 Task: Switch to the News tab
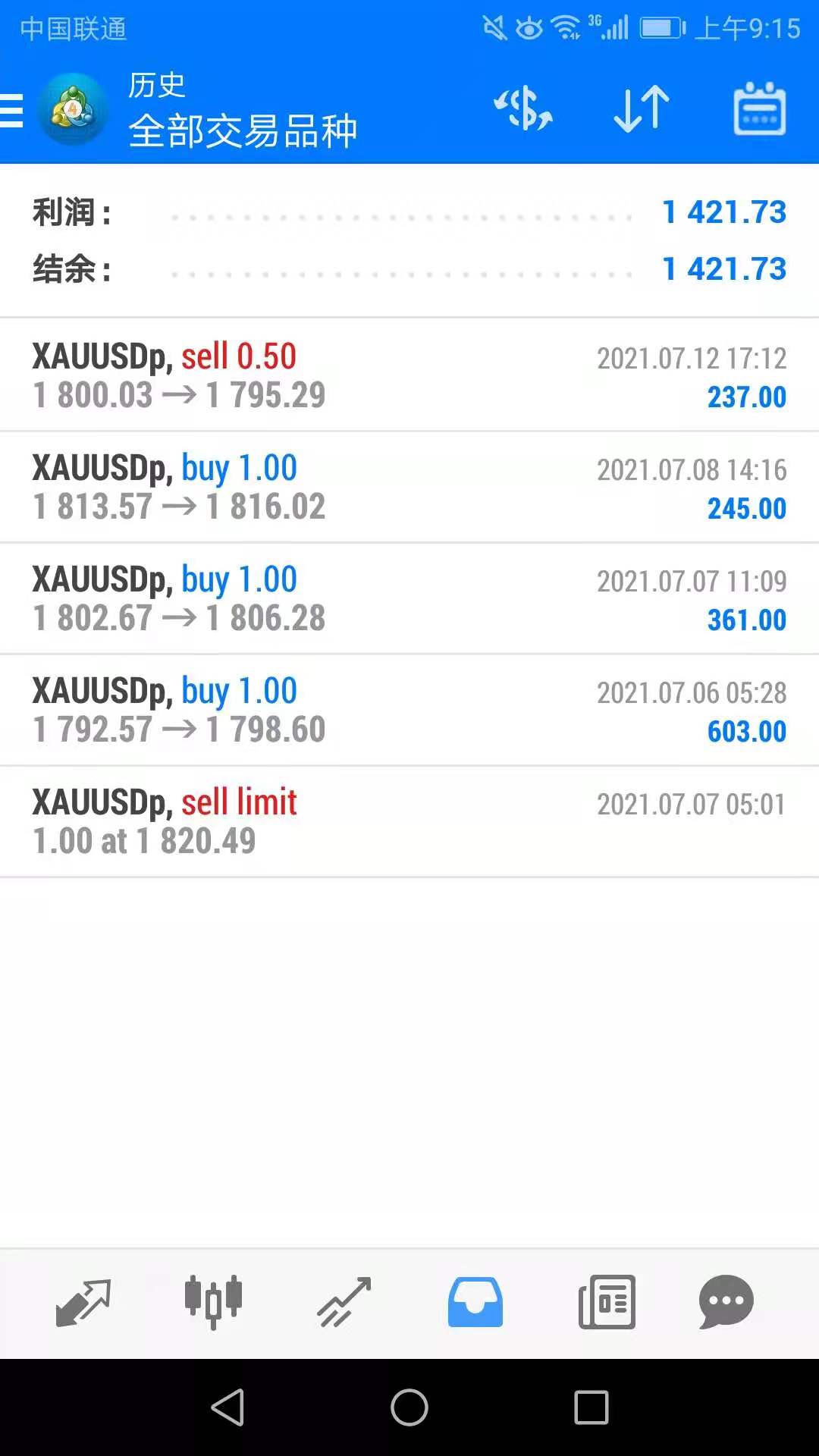tap(607, 1302)
